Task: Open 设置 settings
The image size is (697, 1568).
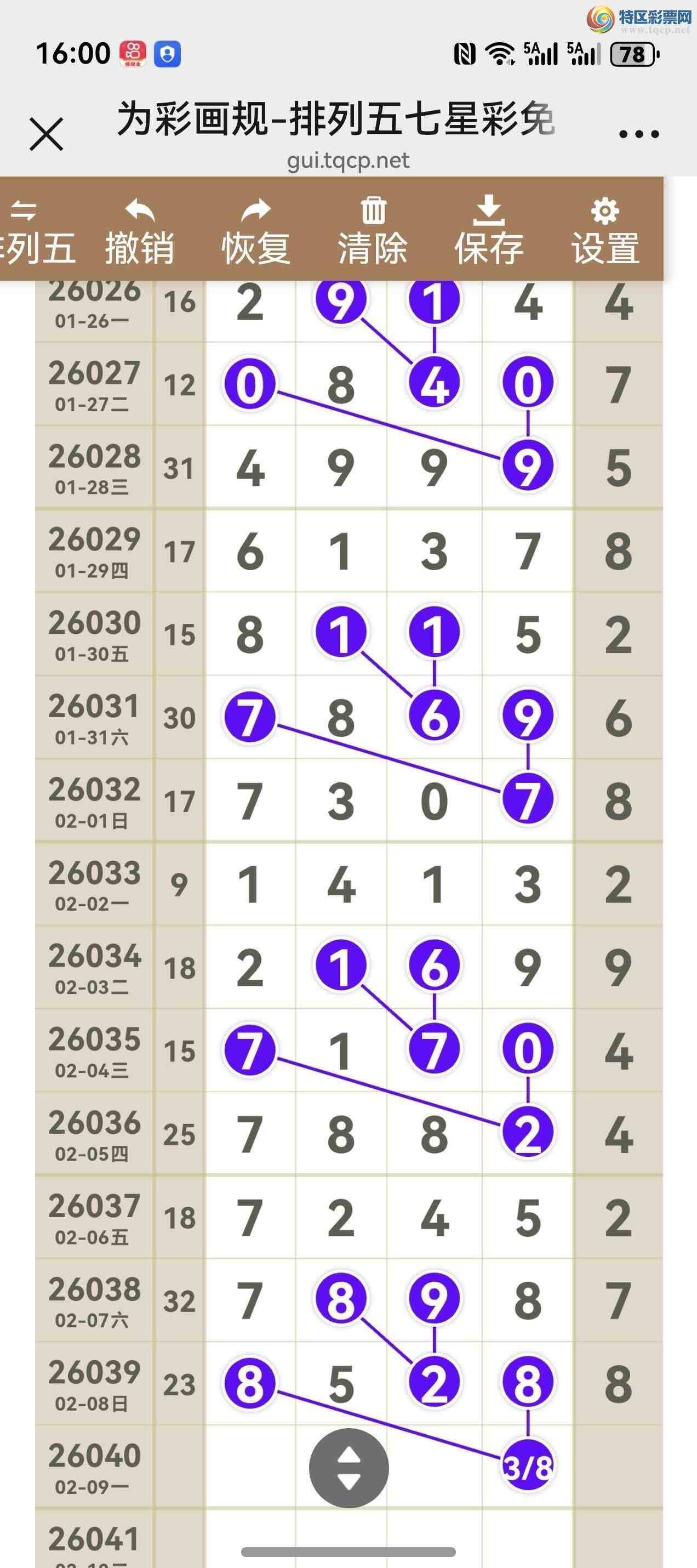Action: tap(605, 232)
